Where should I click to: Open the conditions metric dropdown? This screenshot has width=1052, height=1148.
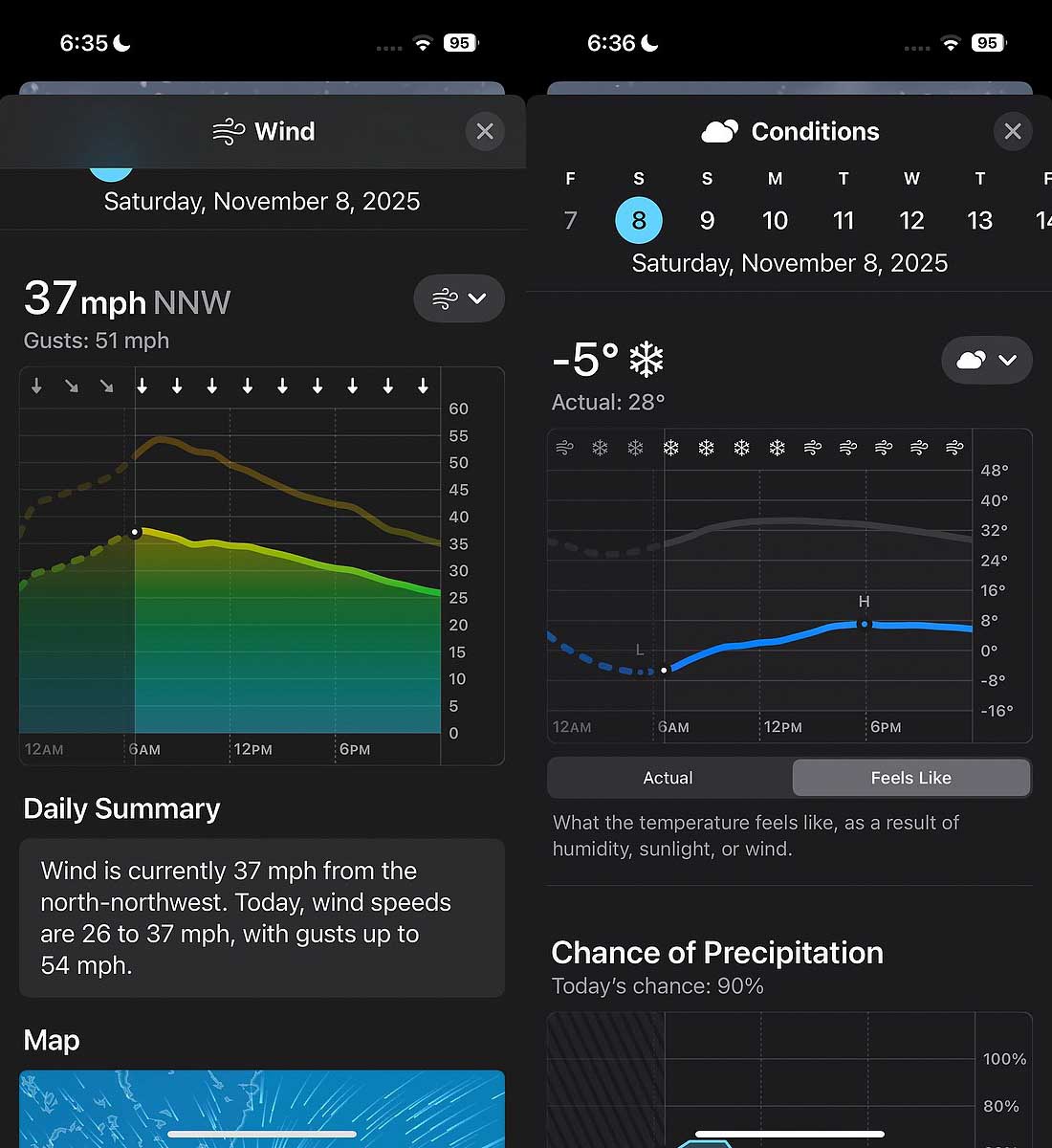tap(987, 360)
